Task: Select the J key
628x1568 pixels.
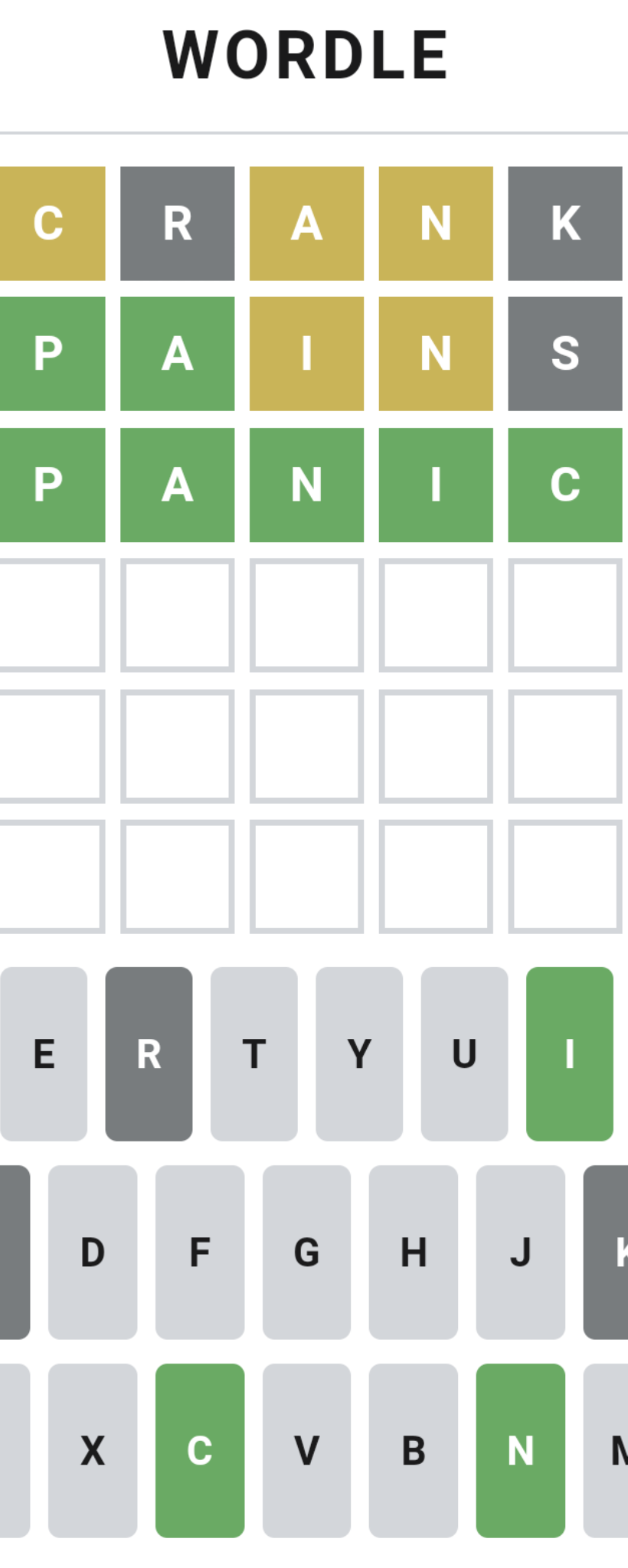Action: tap(520, 1252)
